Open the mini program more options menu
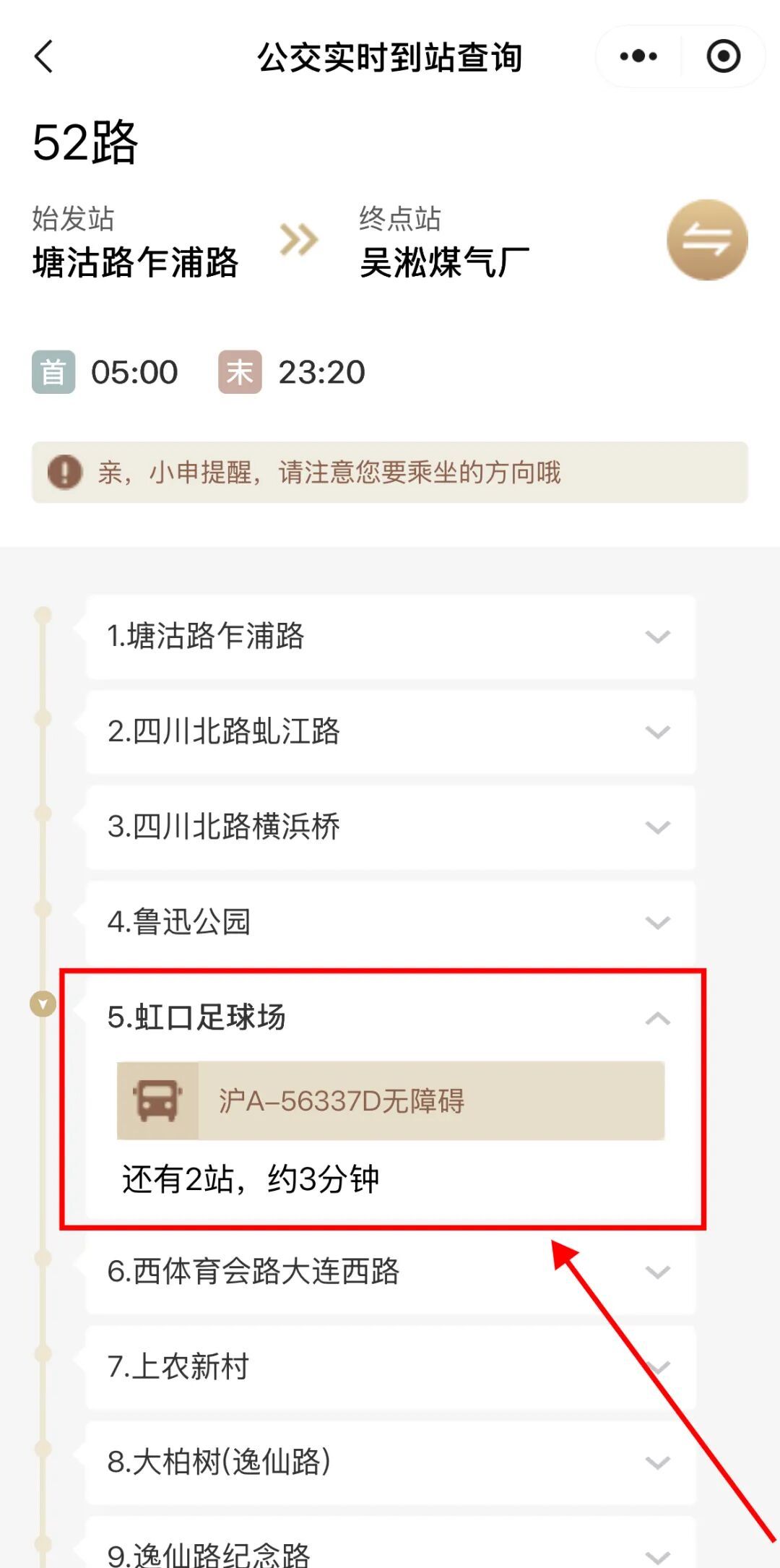 pyautogui.click(x=638, y=56)
